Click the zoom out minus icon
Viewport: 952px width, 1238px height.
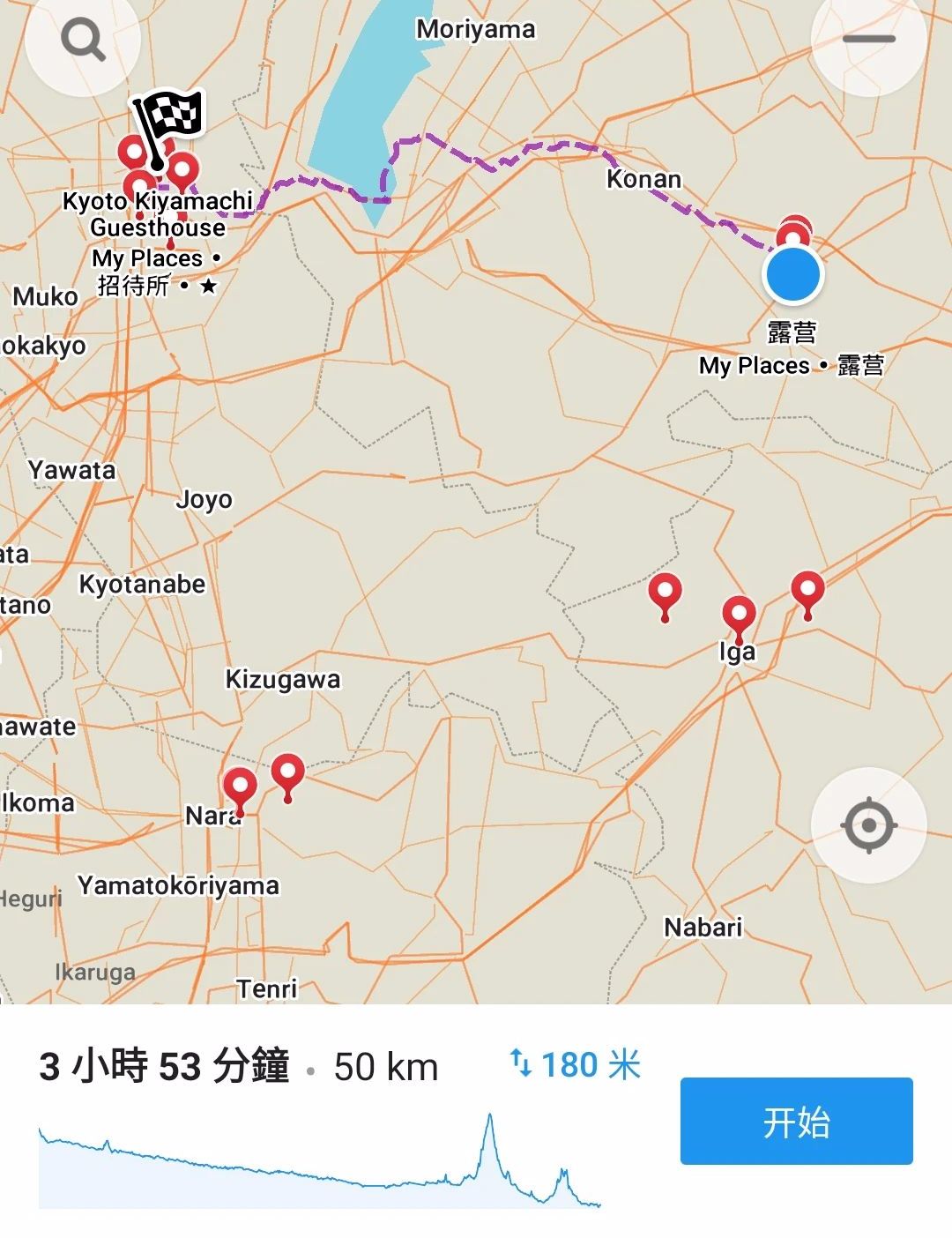coord(868,37)
